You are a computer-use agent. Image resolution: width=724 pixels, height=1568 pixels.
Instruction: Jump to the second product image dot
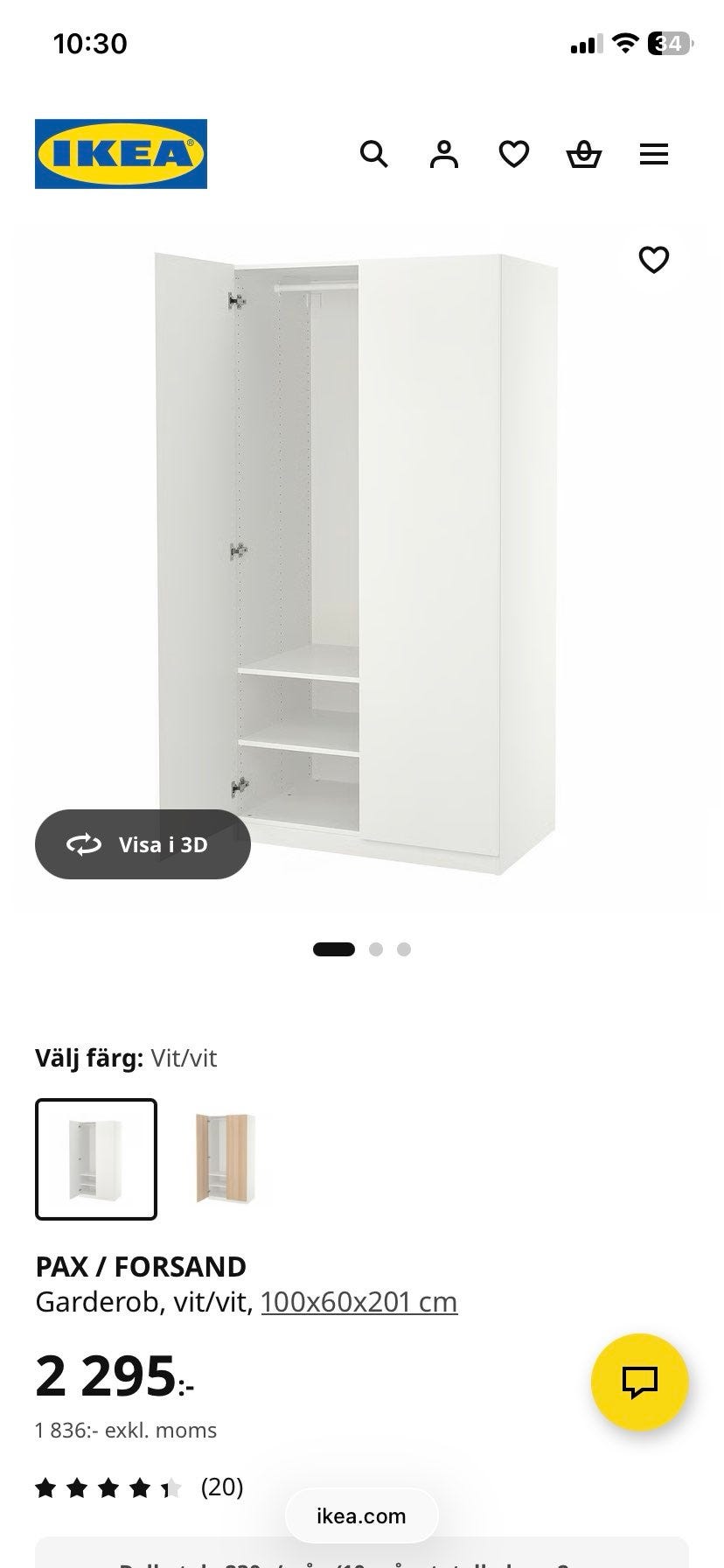coord(377,948)
